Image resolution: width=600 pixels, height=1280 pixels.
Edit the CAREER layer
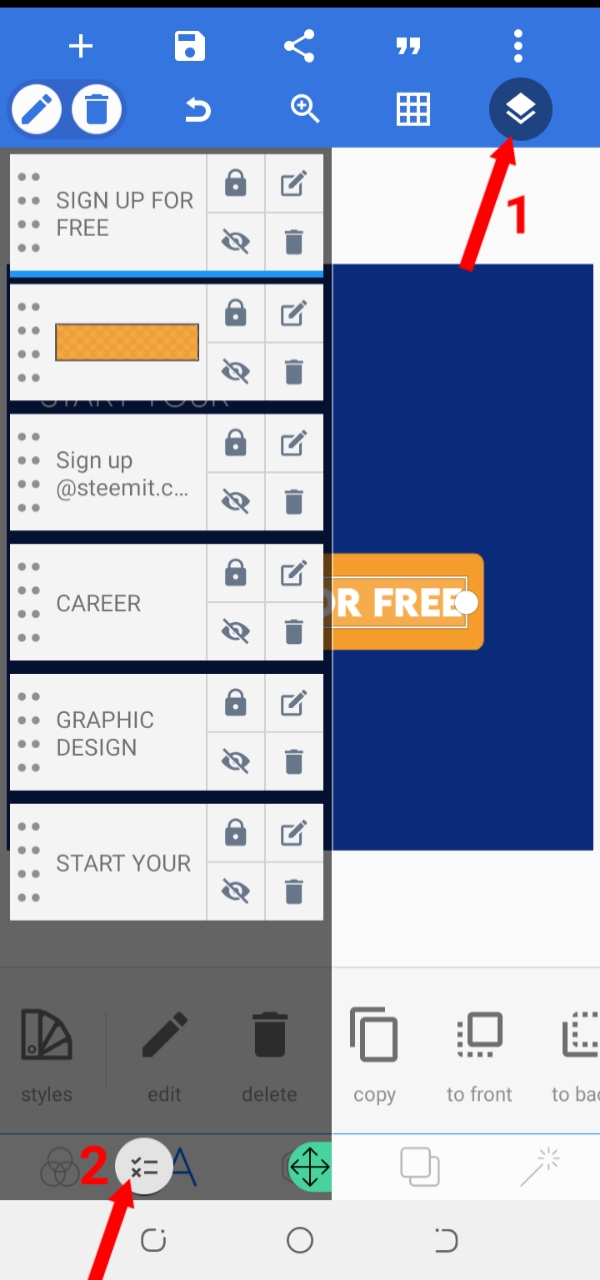tap(293, 573)
